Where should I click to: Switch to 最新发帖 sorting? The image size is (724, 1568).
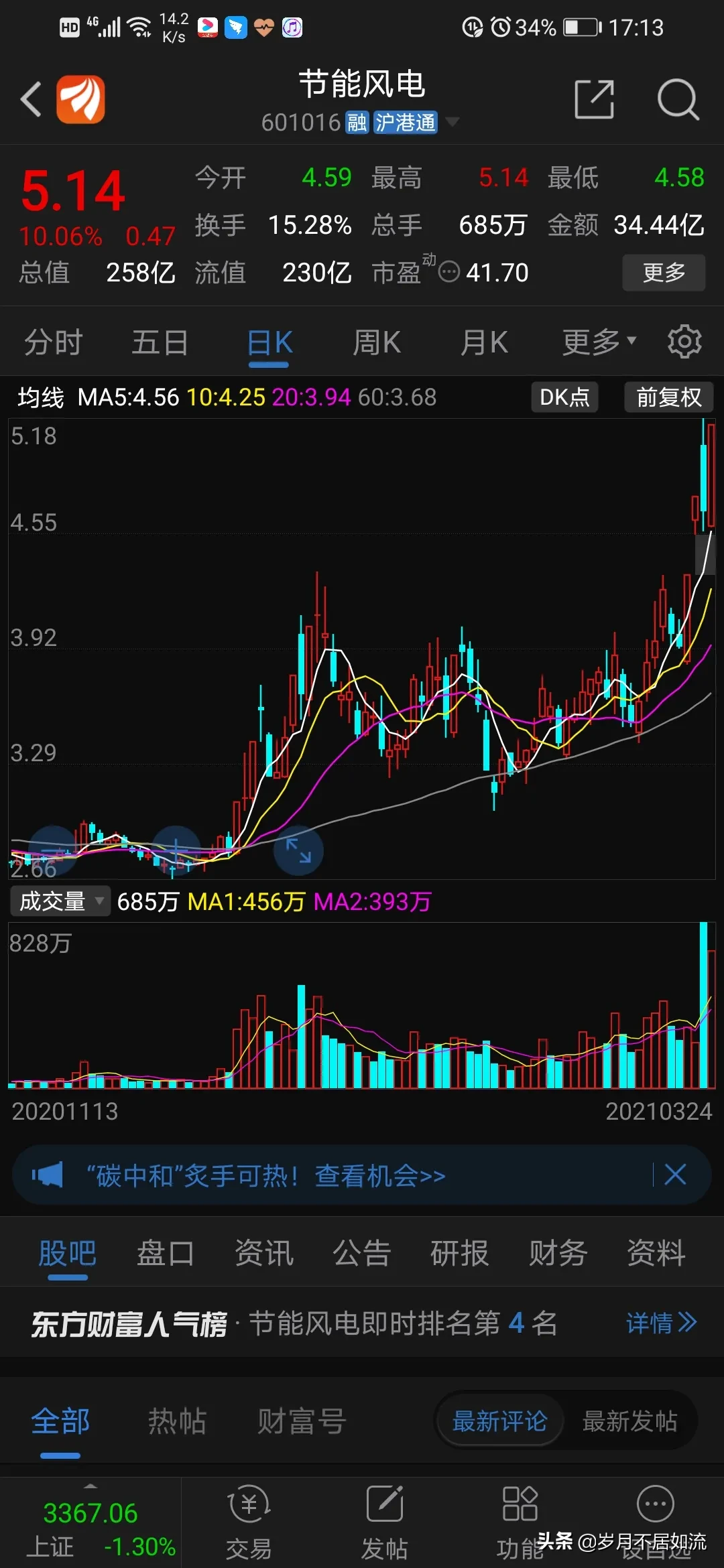coord(629,1421)
